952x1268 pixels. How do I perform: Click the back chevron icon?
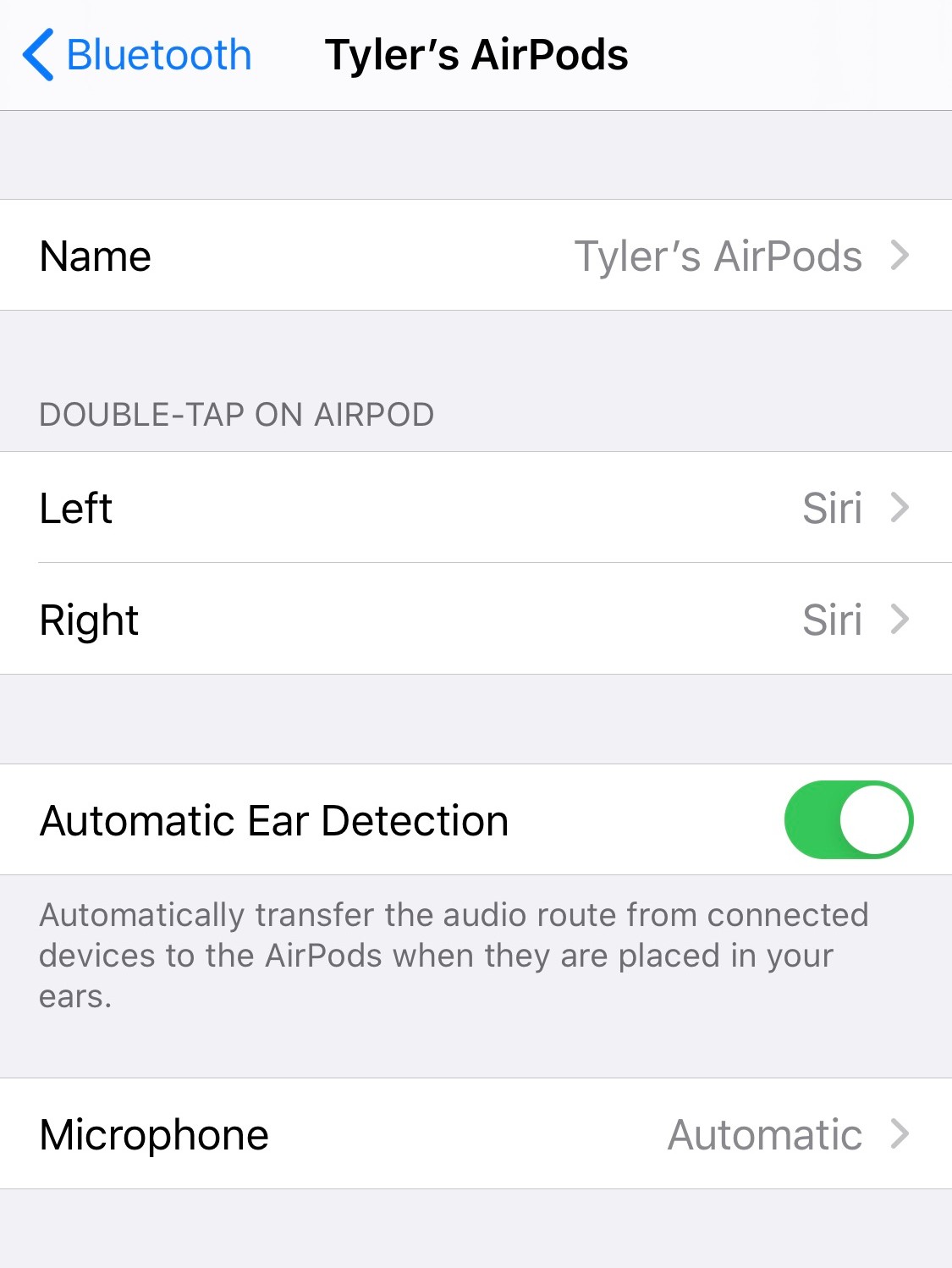pos(37,54)
